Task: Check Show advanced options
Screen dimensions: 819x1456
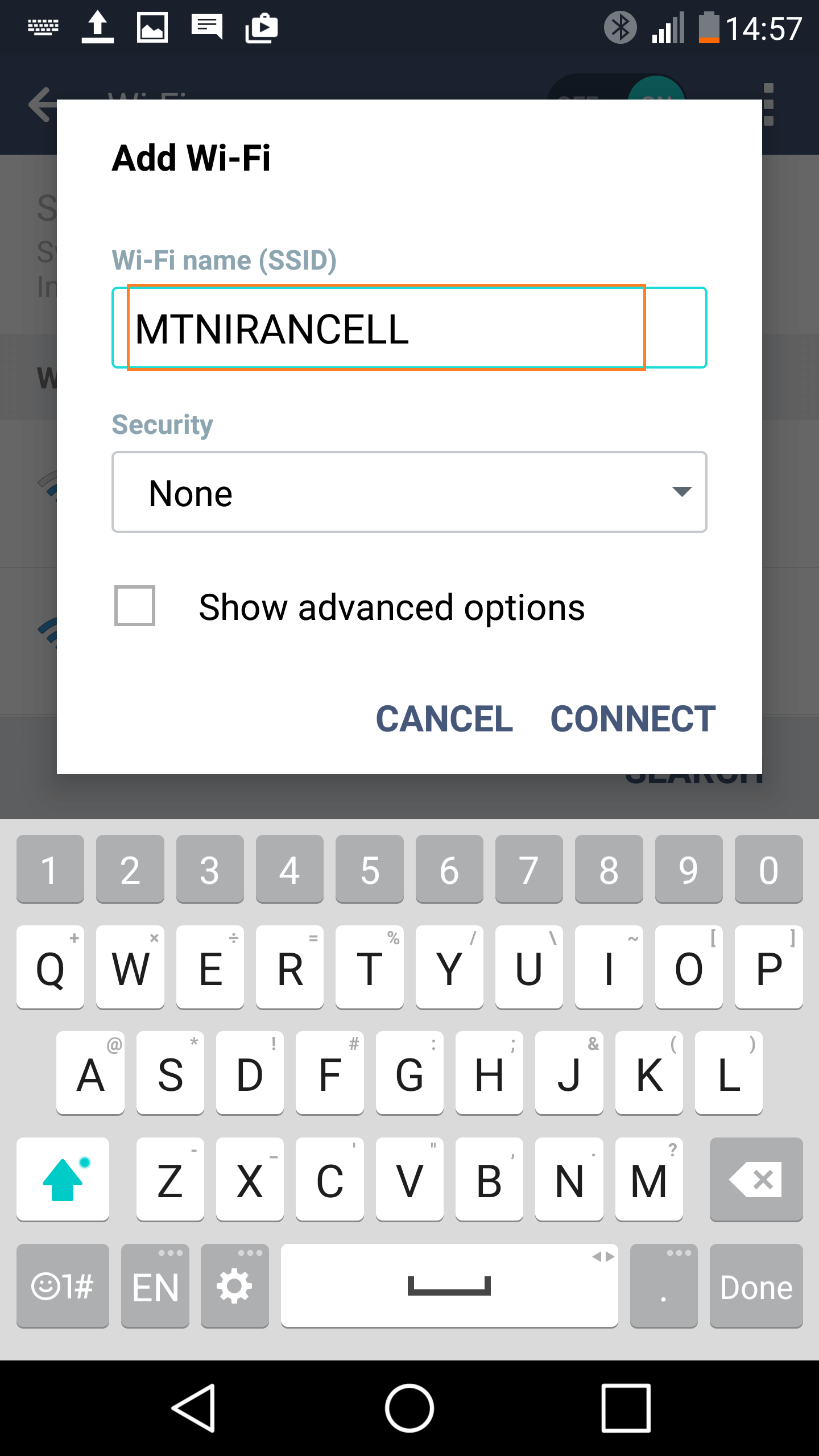Action: [135, 606]
